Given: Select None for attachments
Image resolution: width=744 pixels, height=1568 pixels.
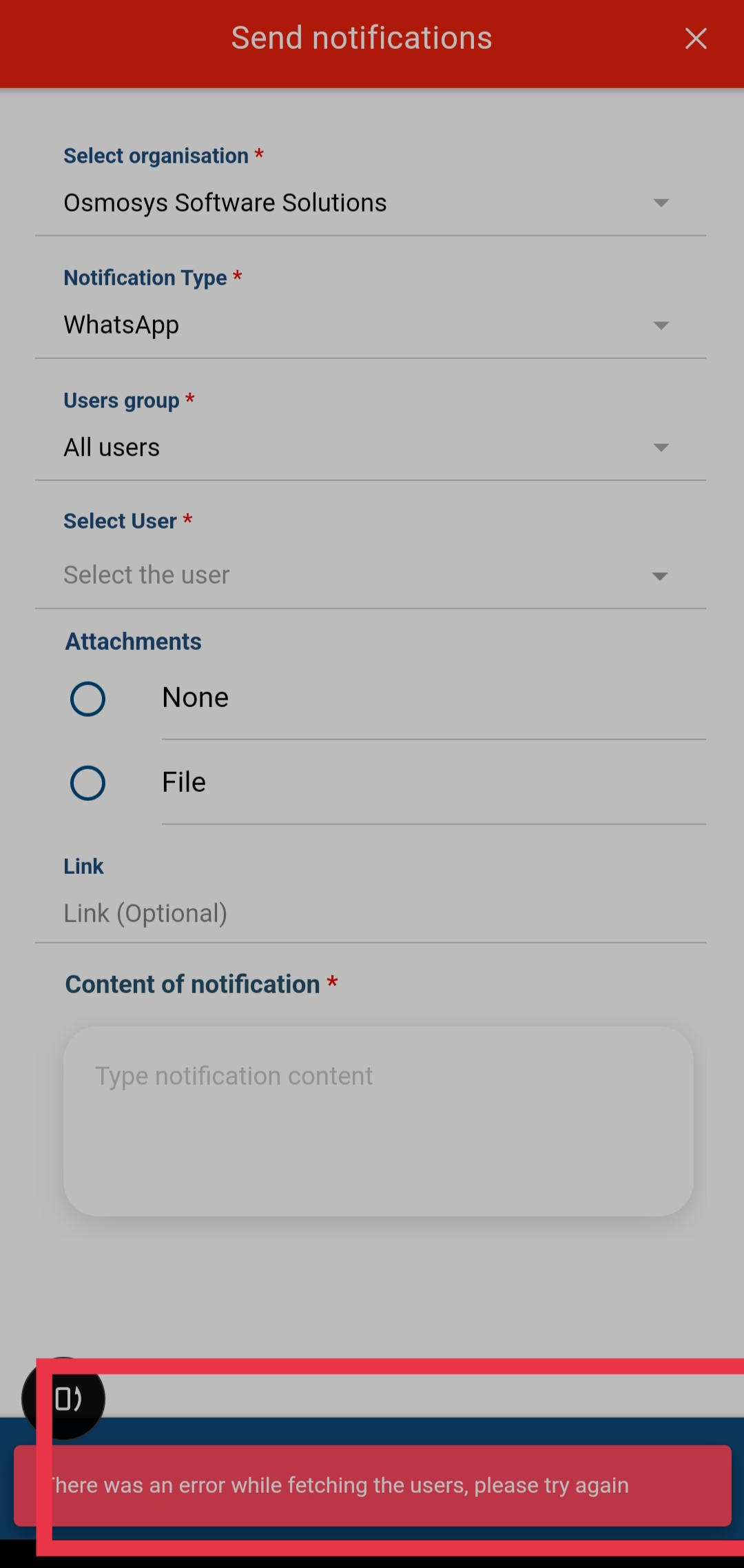Looking at the screenshot, I should (x=88, y=699).
